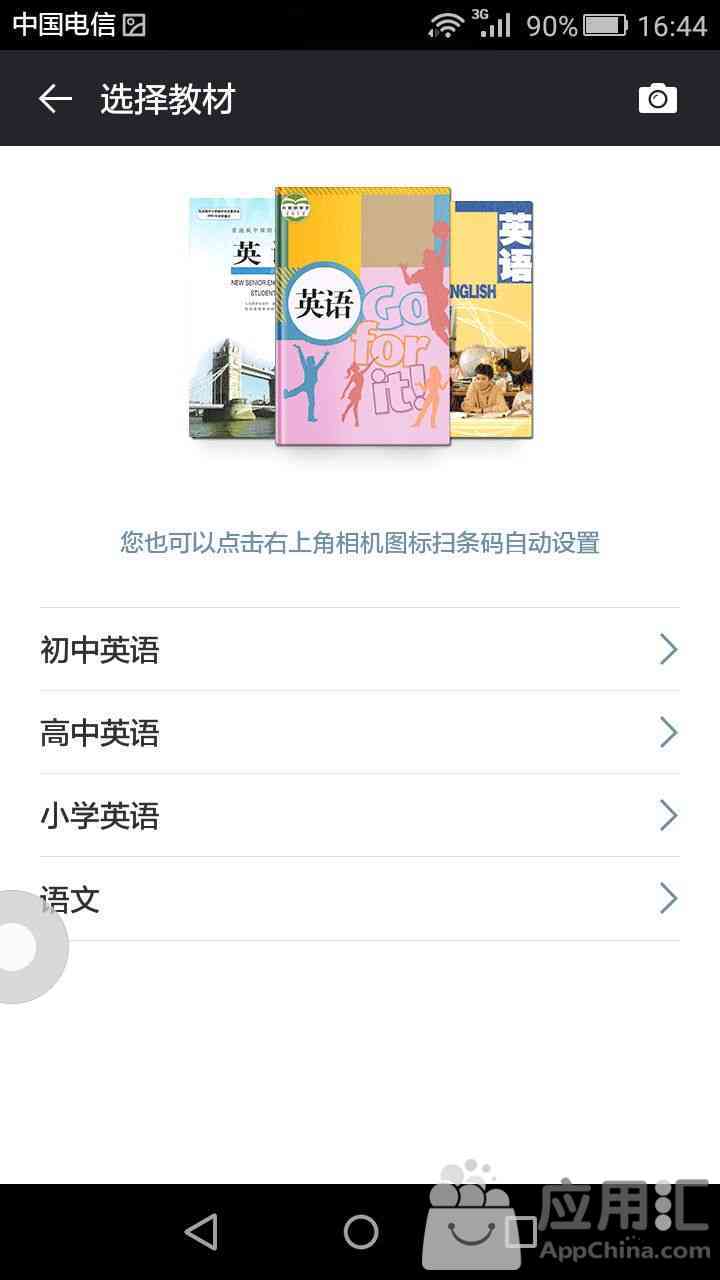Tap the floating assistive circle button
Screen dimensions: 720x1280
(22, 946)
